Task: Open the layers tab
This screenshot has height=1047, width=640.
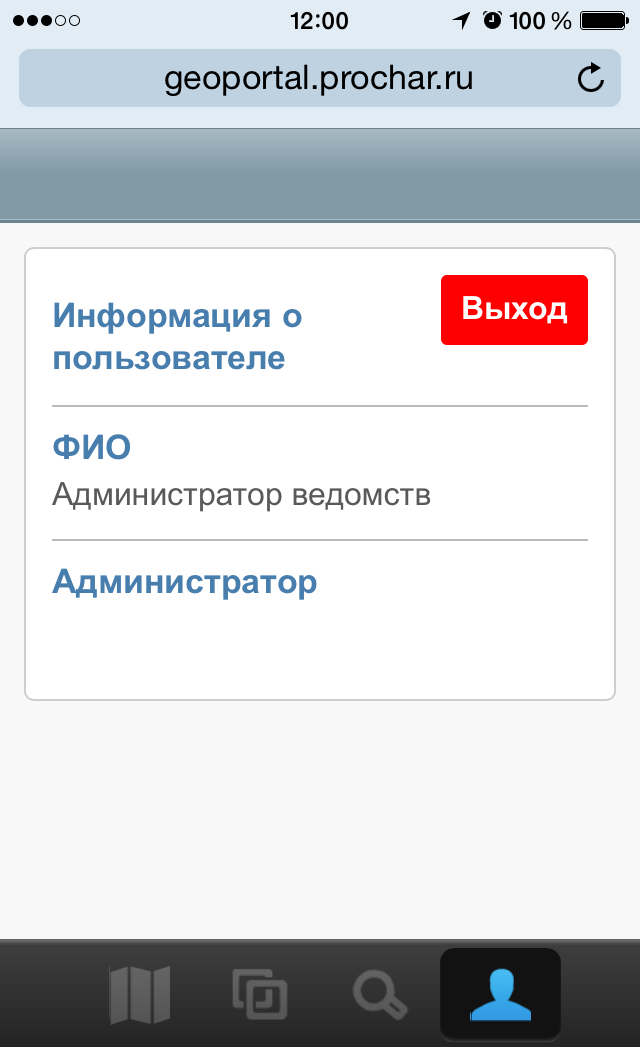Action: [x=260, y=995]
